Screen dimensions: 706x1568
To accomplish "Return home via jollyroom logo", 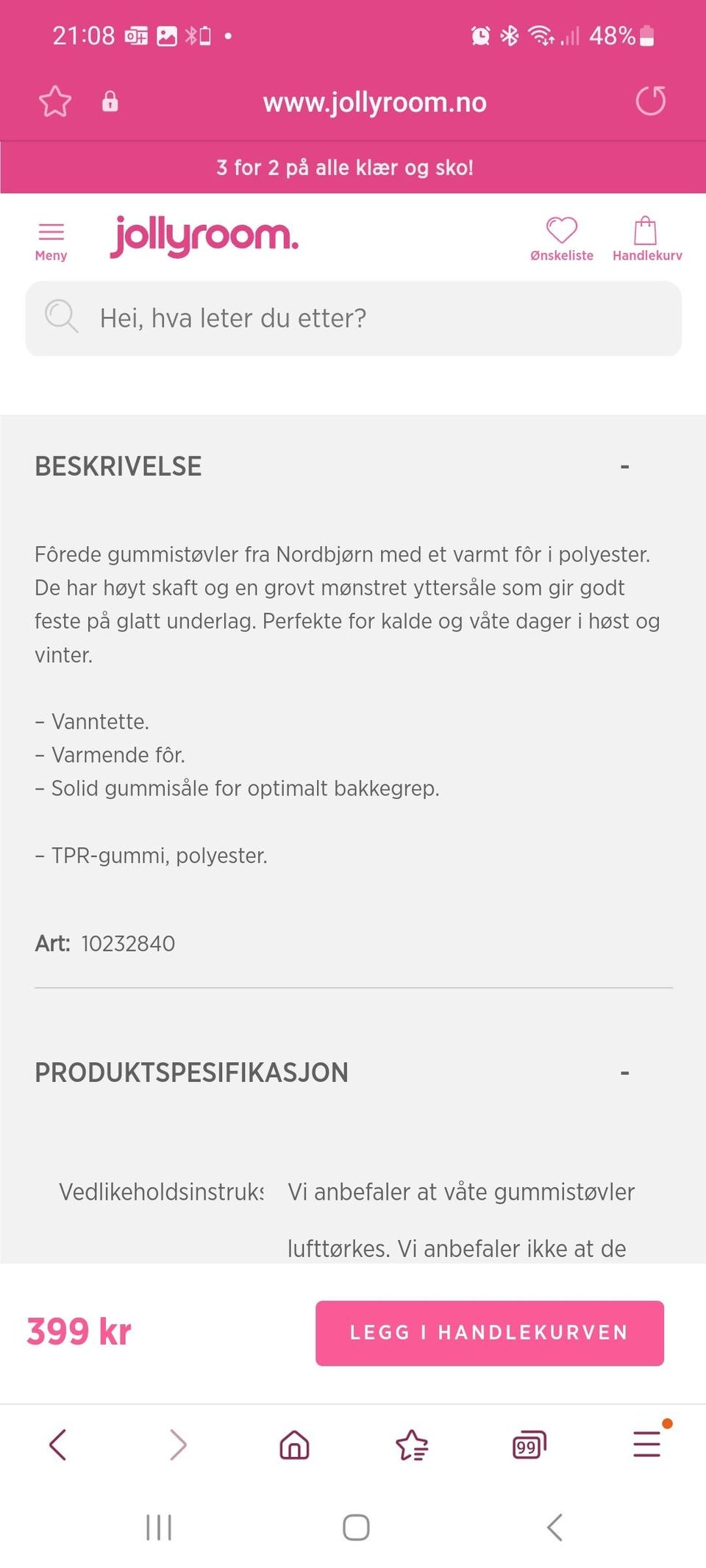I will tap(204, 235).
